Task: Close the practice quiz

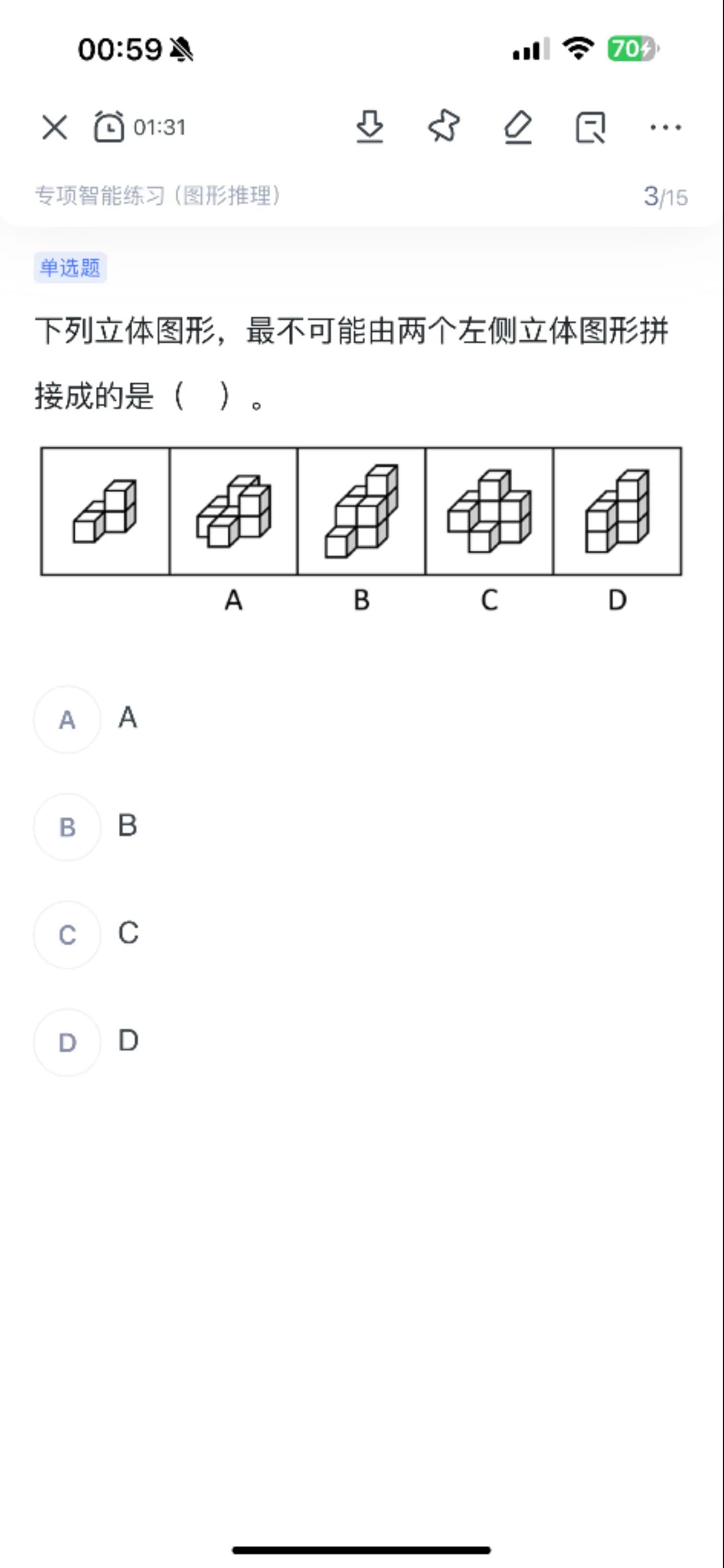Action: [x=55, y=128]
